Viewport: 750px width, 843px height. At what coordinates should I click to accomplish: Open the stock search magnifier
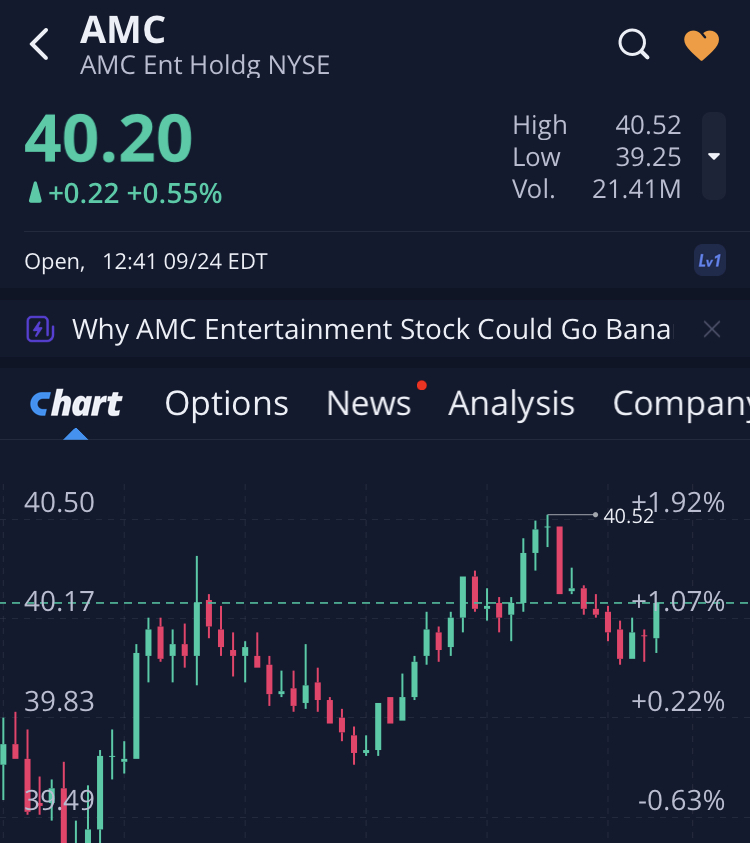tap(634, 45)
